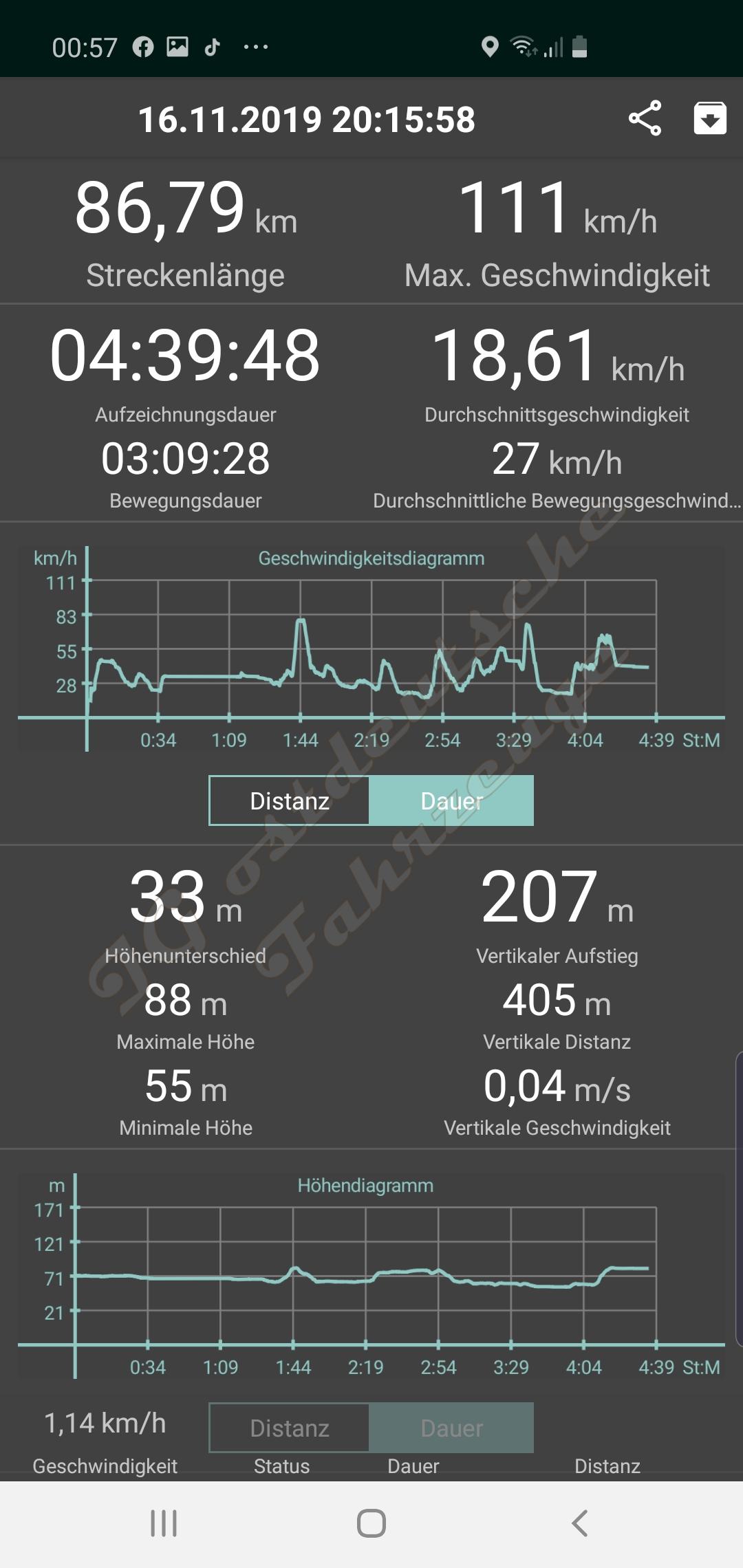The width and height of the screenshot is (743, 1568).
Task: Tap the archive box icon beside share
Action: (709, 118)
